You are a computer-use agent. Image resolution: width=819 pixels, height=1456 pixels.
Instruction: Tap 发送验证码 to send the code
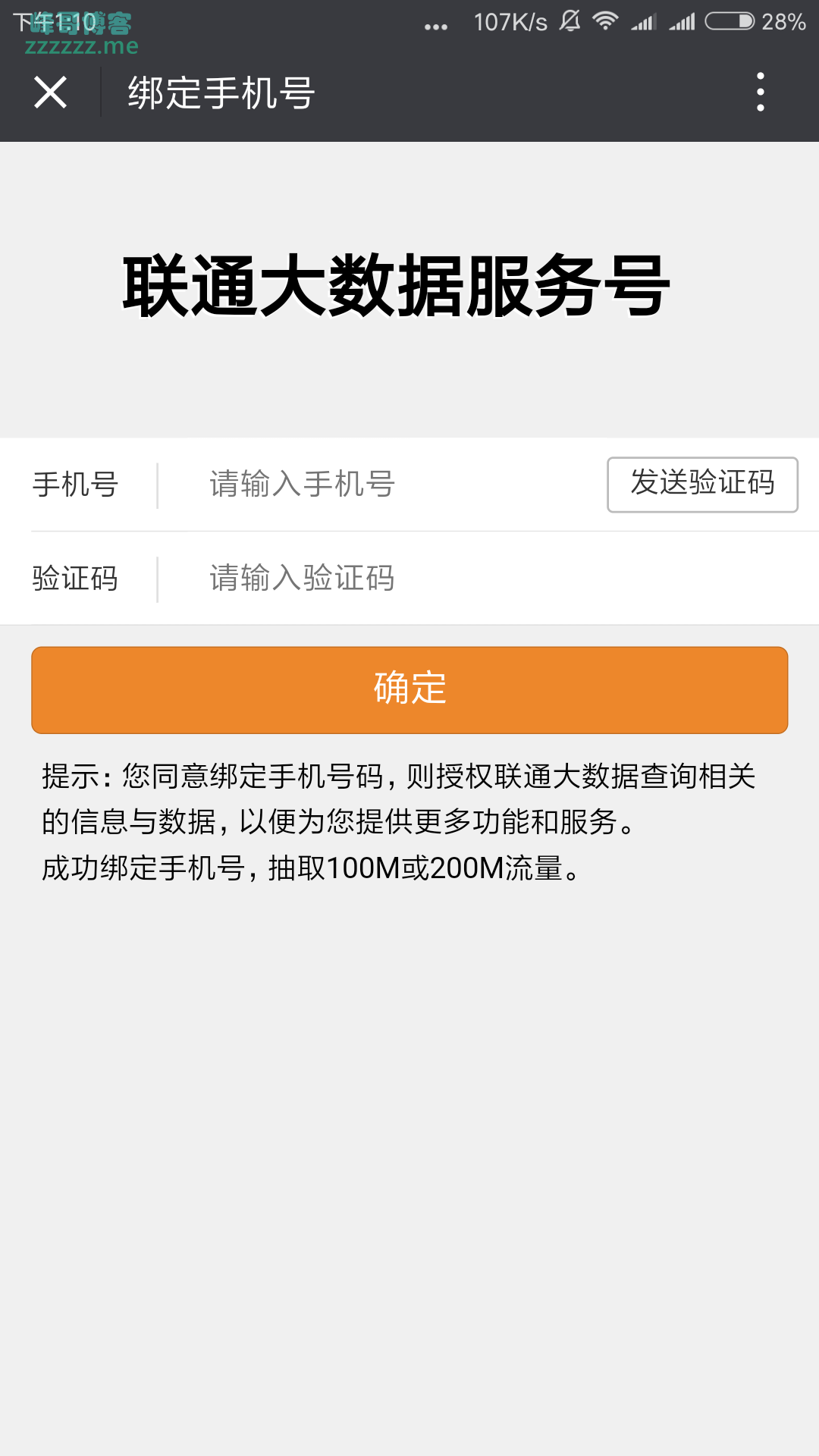tap(702, 485)
